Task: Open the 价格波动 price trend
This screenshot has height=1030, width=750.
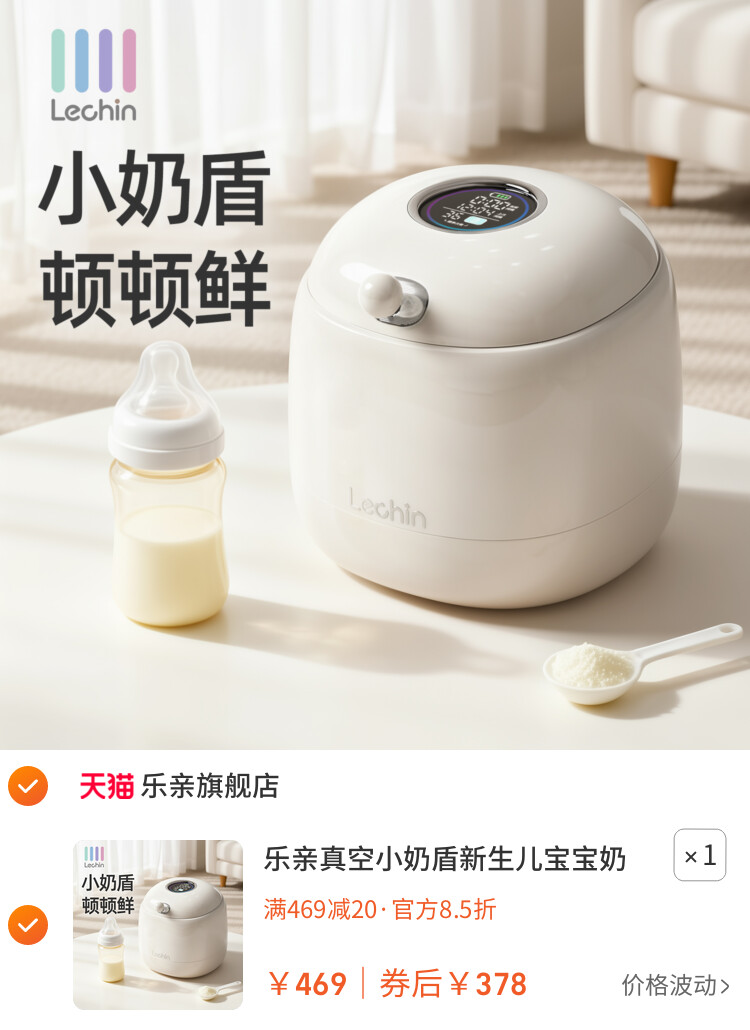Action: pos(675,985)
